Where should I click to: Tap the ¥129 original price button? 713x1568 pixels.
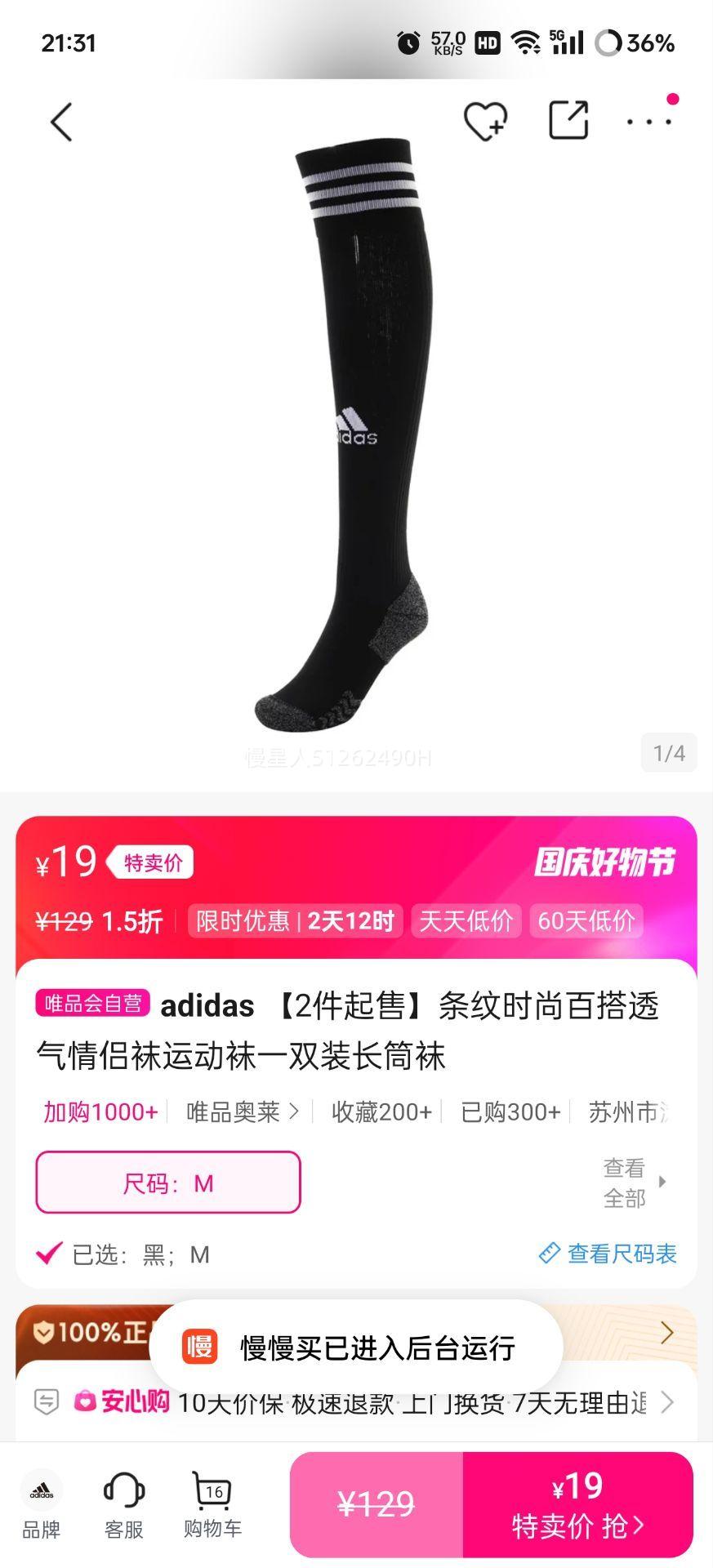[x=377, y=1503]
